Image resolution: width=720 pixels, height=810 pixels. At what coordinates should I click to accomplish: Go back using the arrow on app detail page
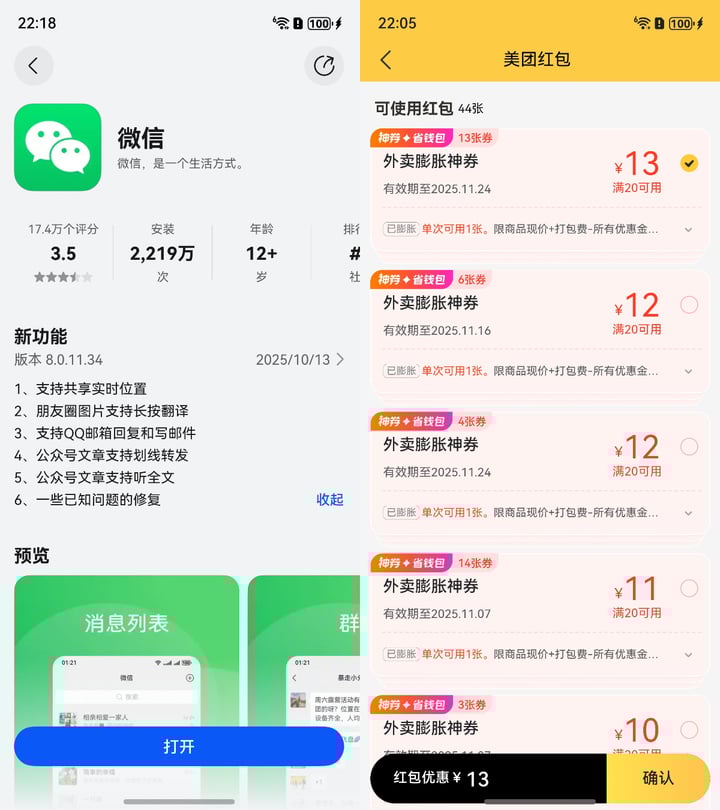click(x=34, y=64)
